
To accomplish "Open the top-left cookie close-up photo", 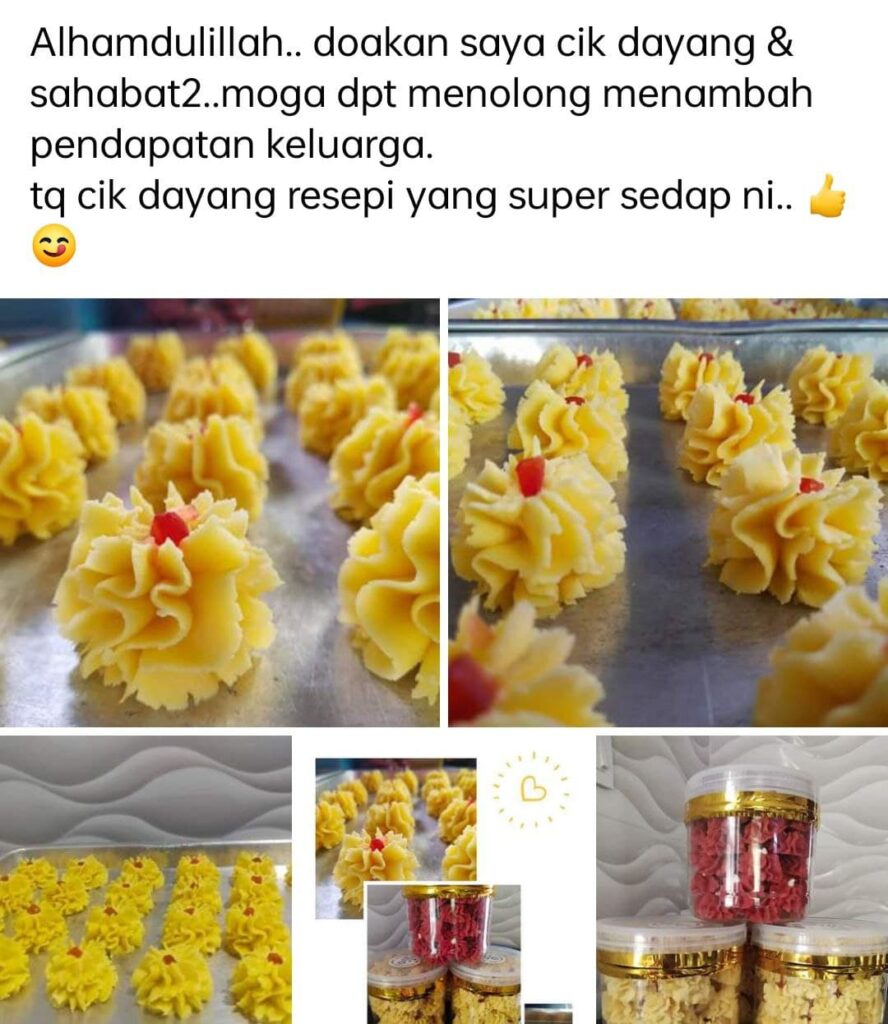I will pyautogui.click(x=219, y=512).
